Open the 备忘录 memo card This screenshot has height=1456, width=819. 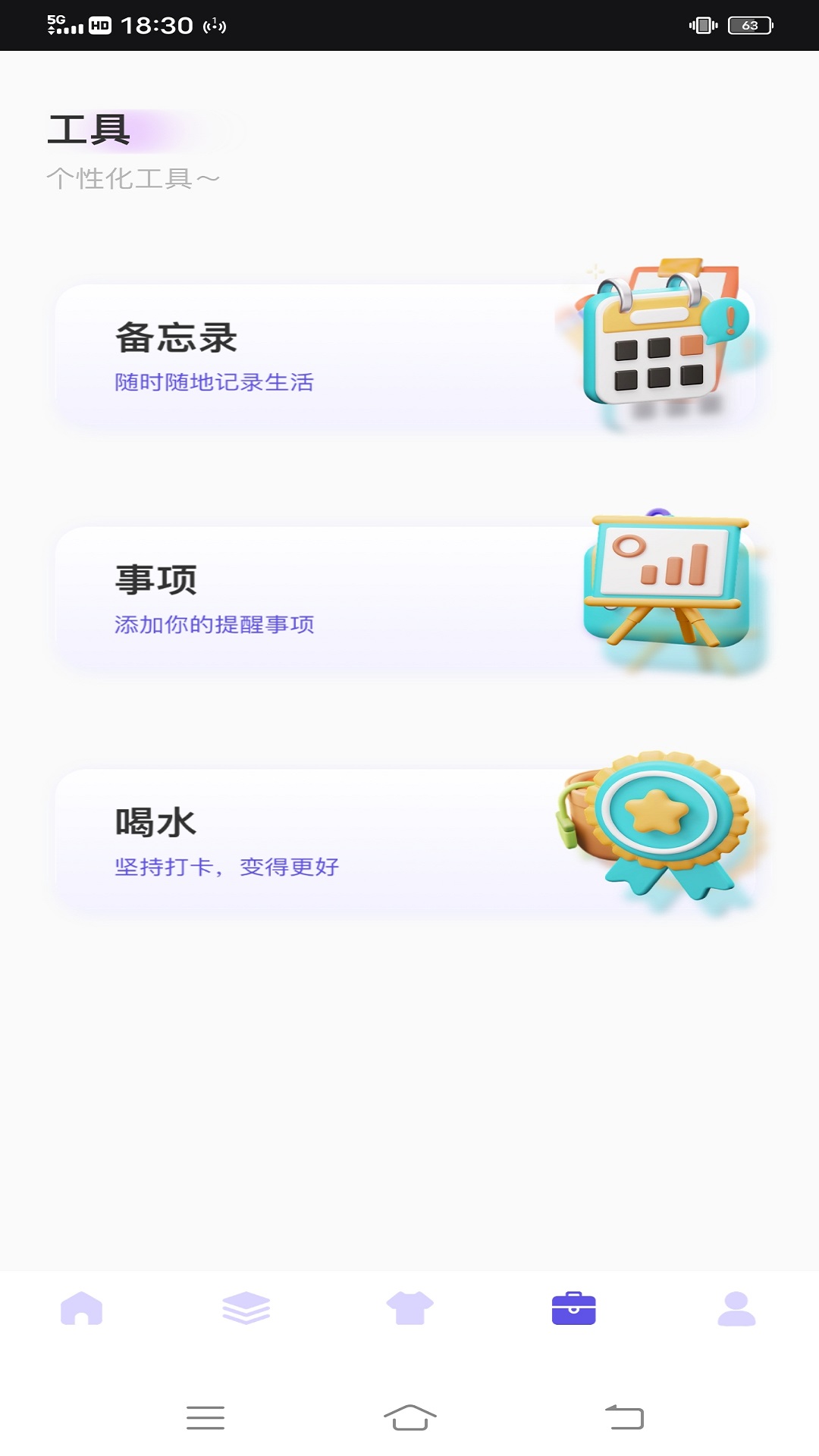coord(406,354)
